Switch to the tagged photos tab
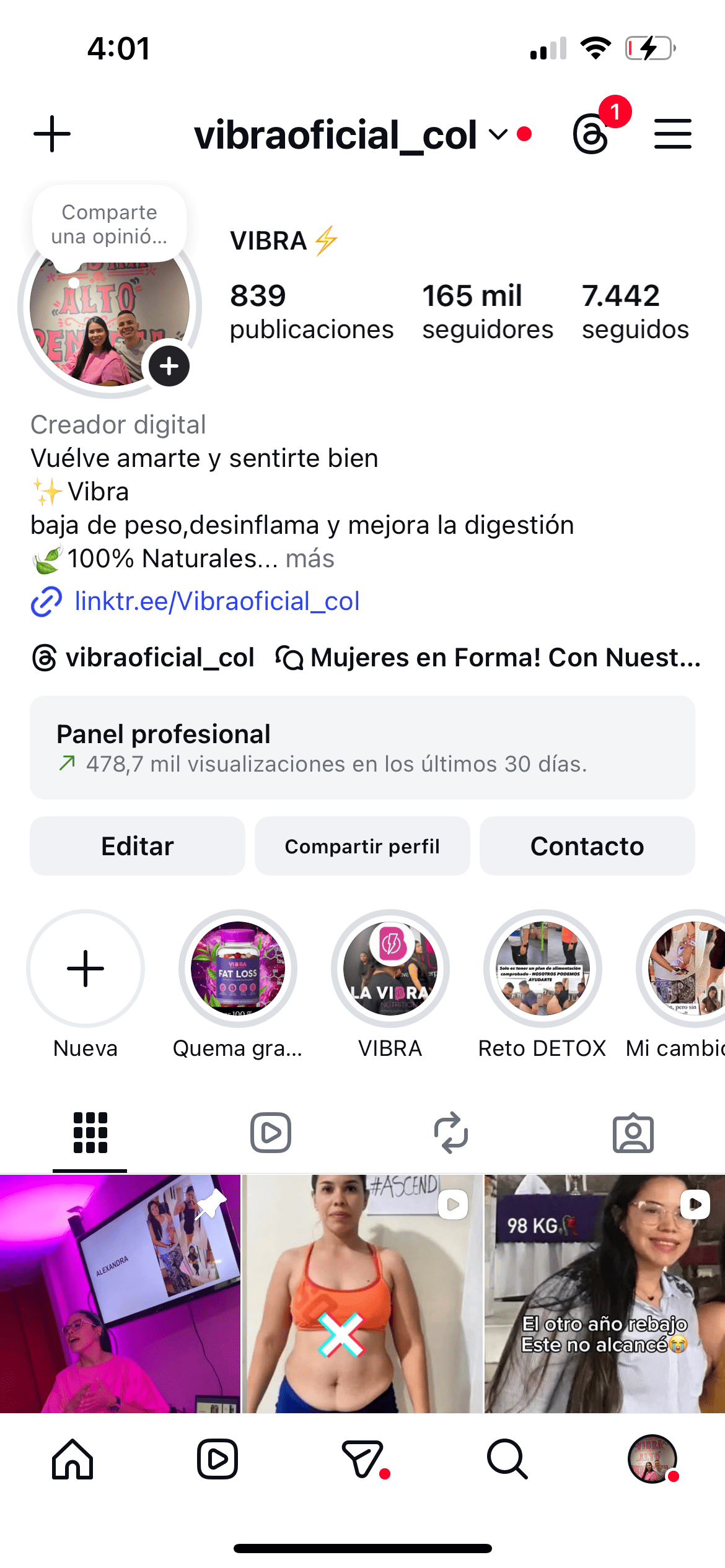This screenshot has height=1568, width=725. point(633,1133)
